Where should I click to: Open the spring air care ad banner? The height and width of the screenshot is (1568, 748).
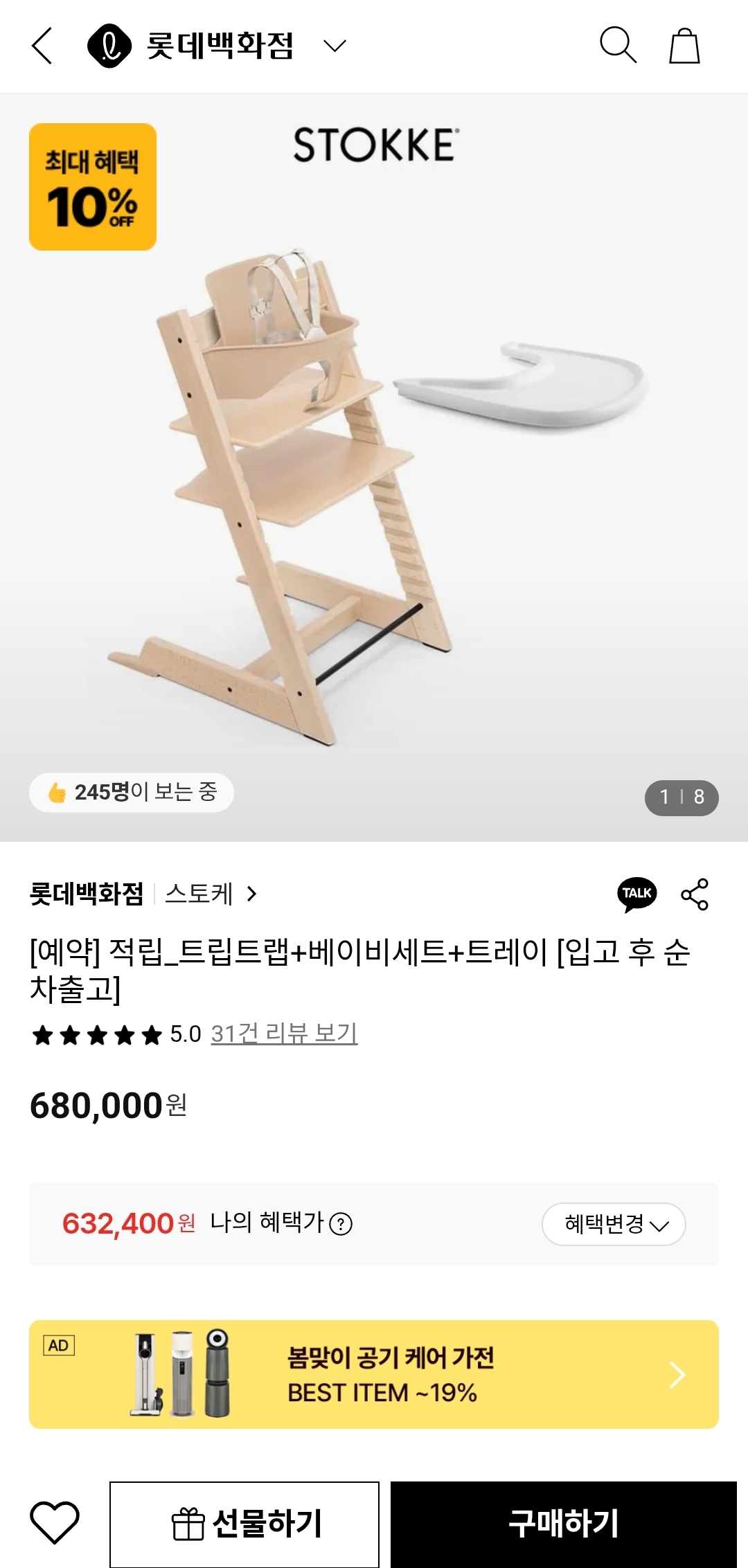tap(374, 1374)
